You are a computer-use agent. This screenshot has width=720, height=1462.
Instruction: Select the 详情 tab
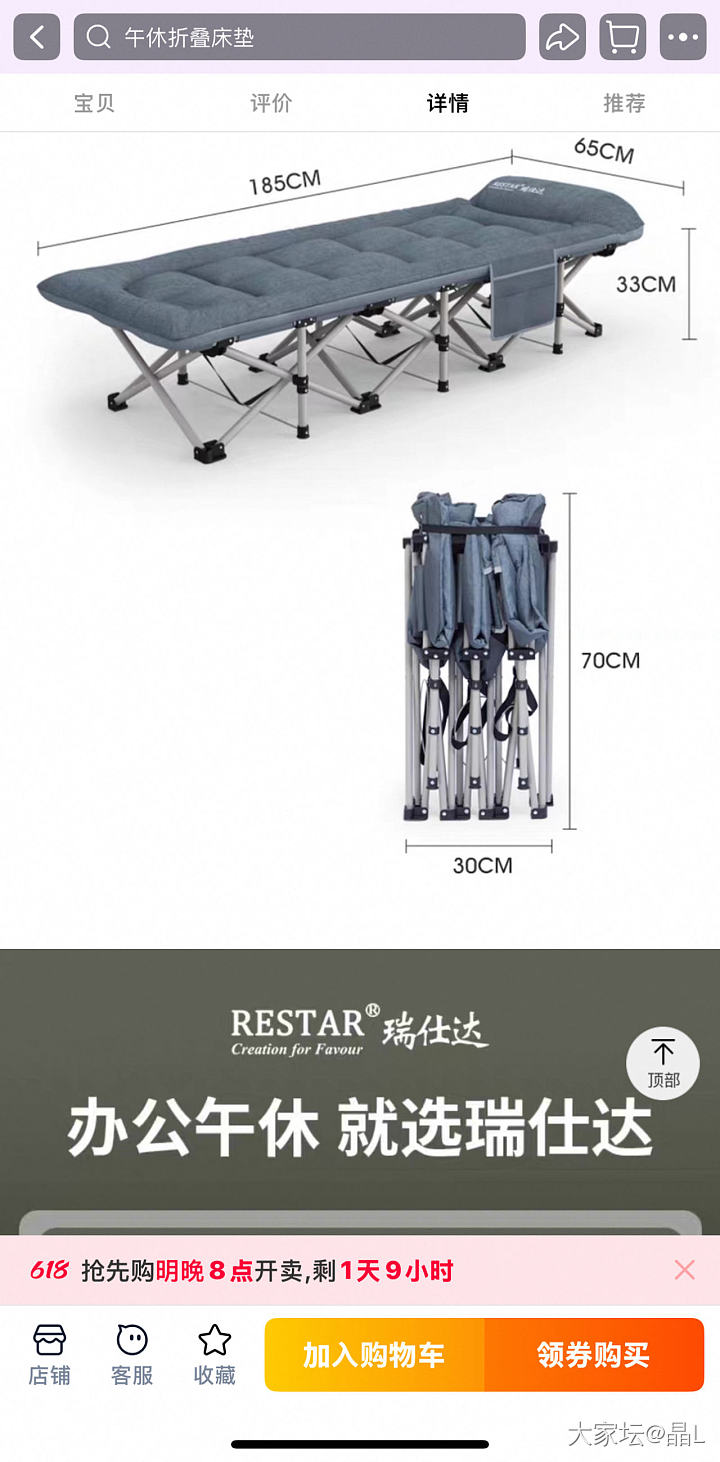tap(447, 103)
